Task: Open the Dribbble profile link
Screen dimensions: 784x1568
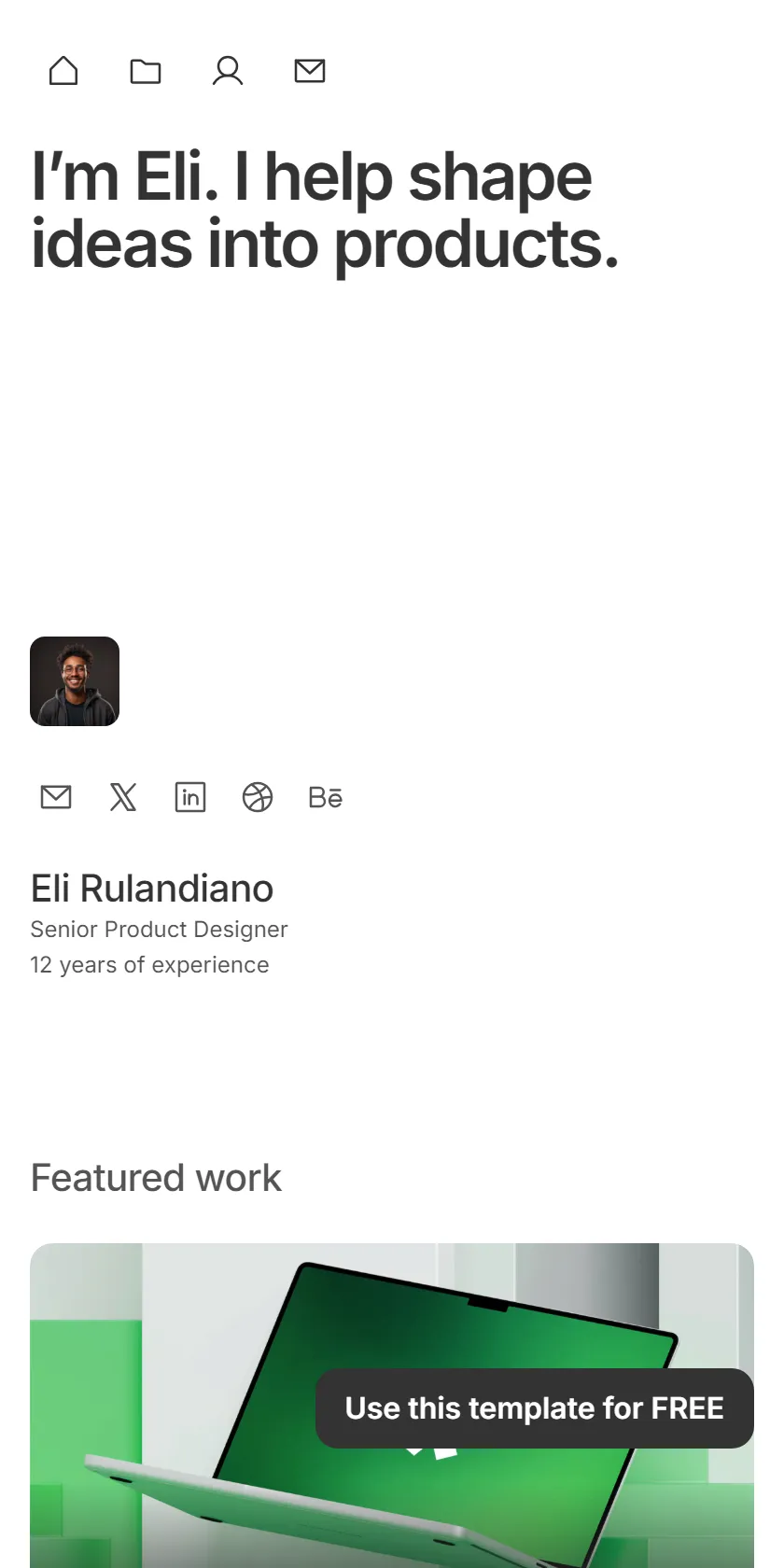Action: tap(258, 797)
